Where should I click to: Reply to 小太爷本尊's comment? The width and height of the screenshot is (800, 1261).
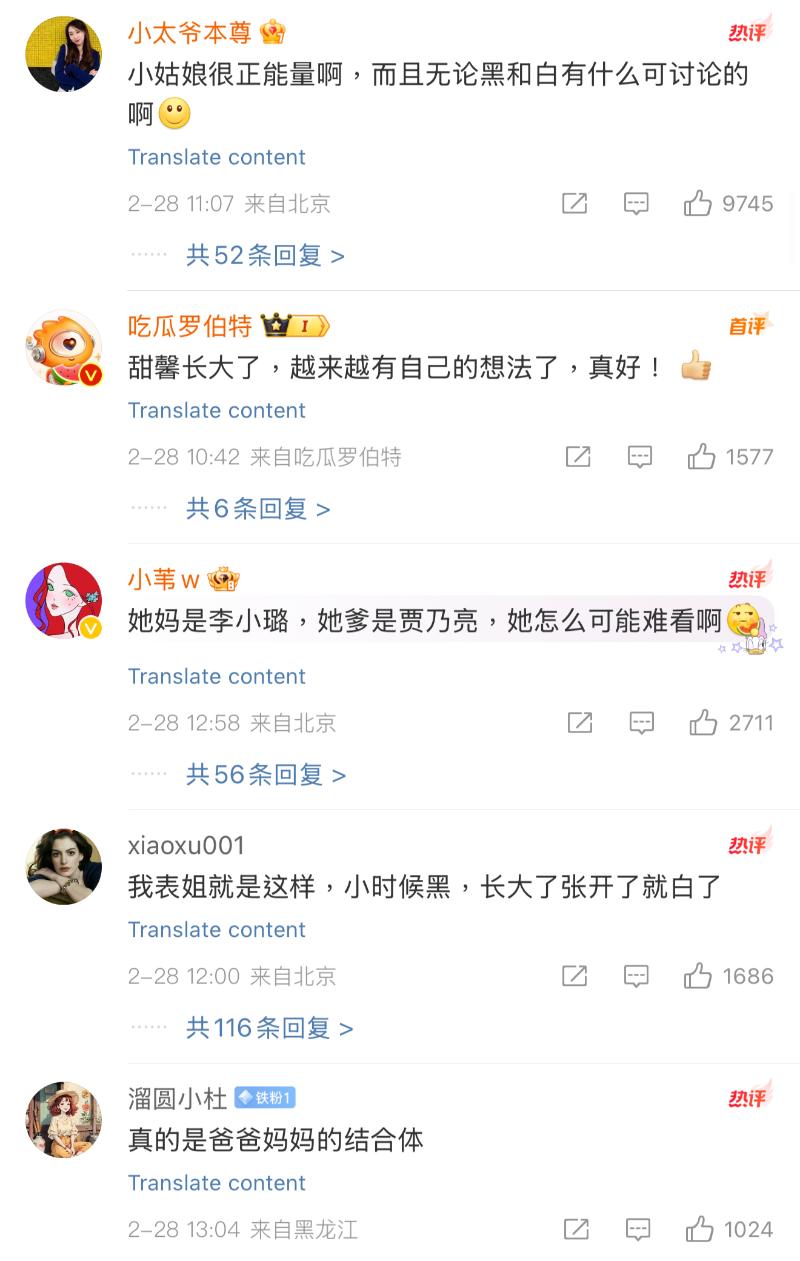[636, 204]
